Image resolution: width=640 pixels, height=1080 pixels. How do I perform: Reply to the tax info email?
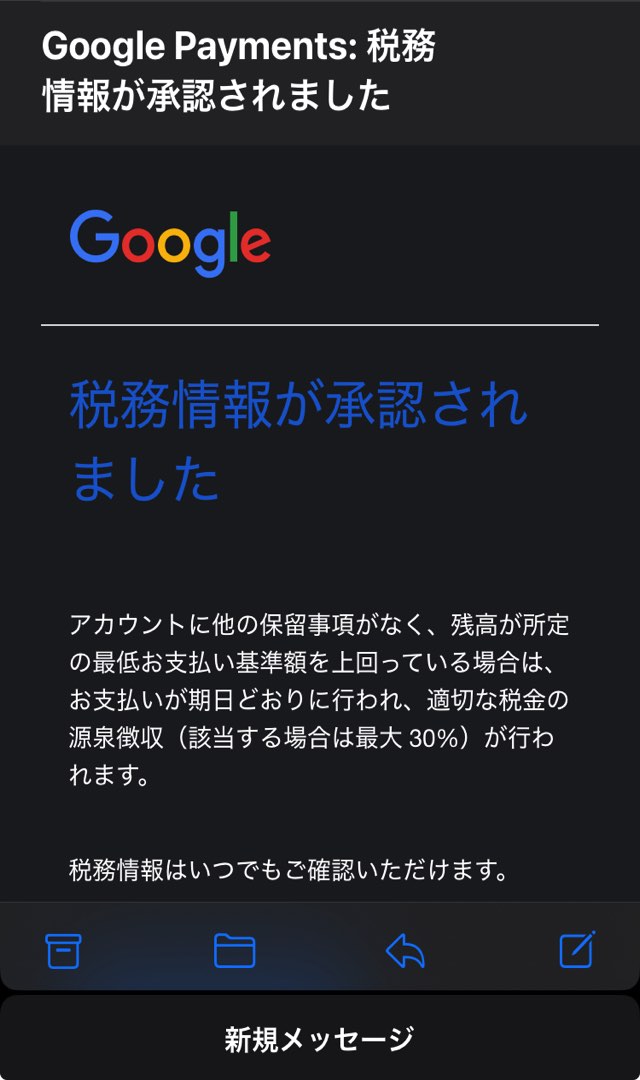(405, 950)
